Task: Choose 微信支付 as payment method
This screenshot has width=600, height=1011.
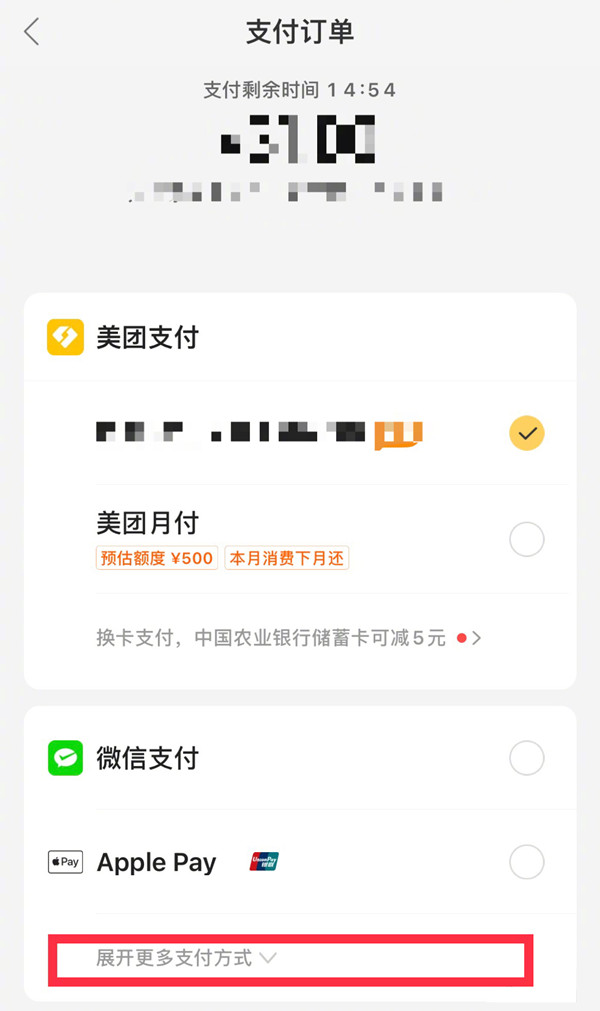Action: click(x=526, y=759)
